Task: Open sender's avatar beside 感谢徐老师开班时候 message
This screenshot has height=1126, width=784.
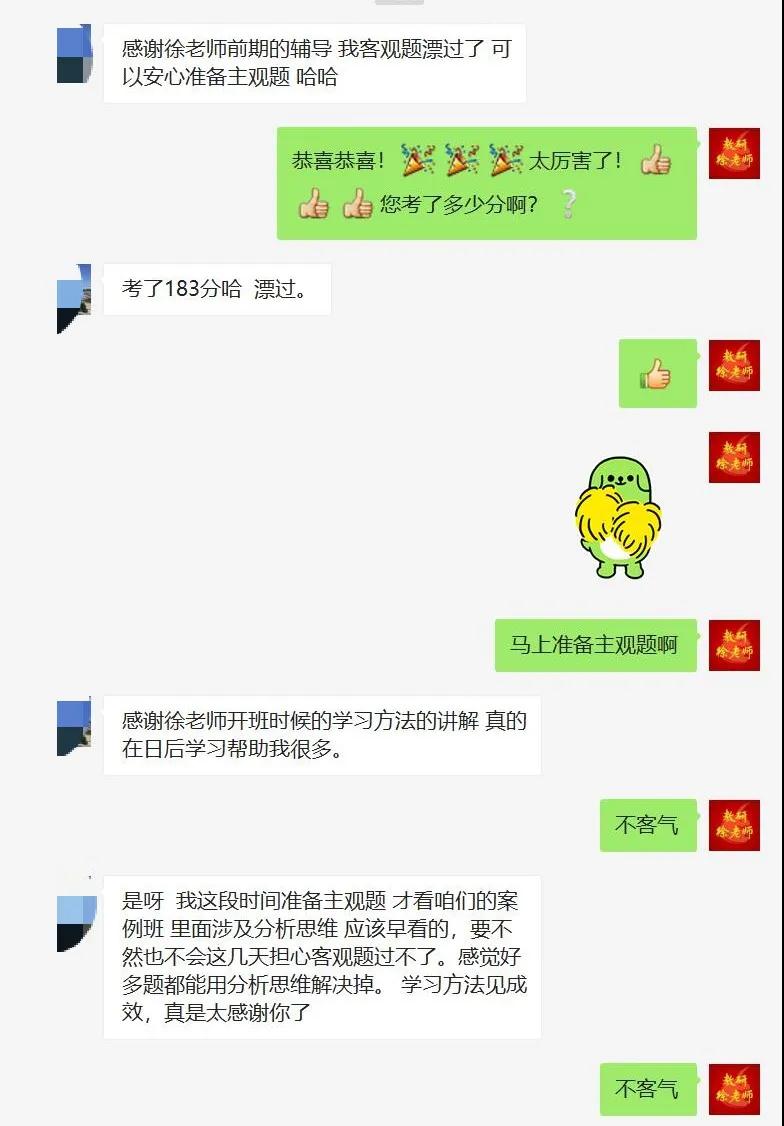Action: pos(74,728)
